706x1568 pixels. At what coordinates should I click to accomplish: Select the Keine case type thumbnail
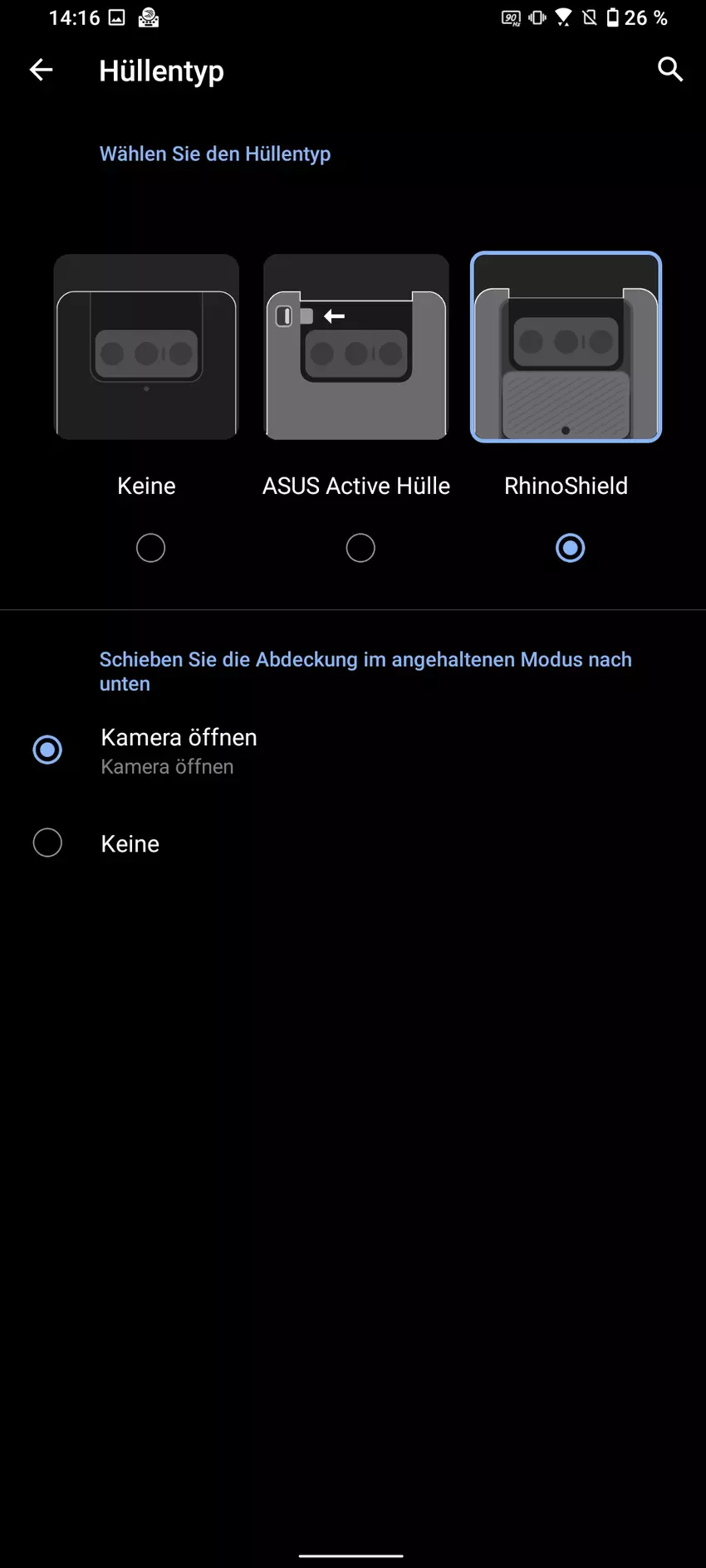146,347
